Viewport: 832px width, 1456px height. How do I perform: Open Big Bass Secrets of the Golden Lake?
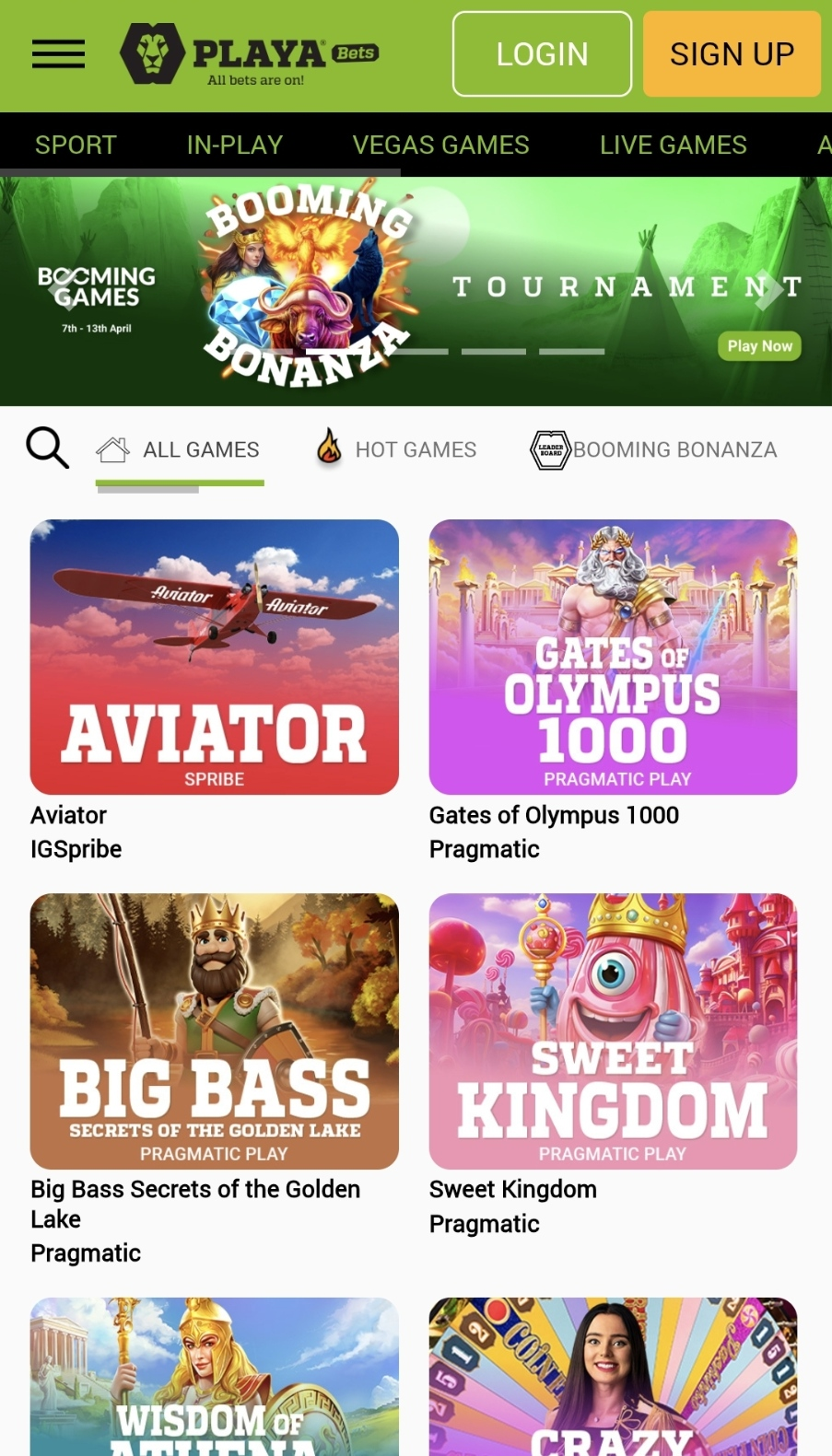coord(214,1031)
